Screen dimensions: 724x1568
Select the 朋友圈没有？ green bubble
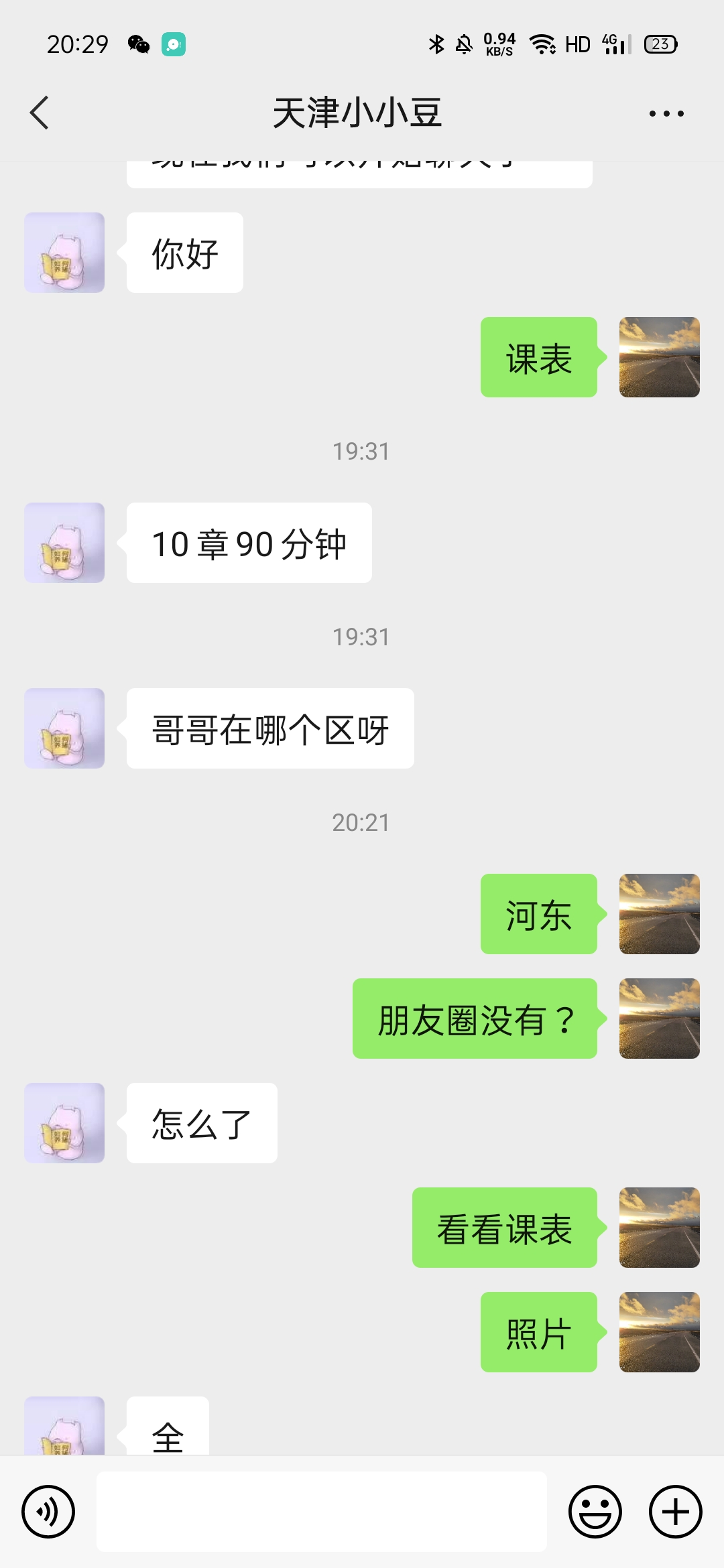tap(474, 1019)
